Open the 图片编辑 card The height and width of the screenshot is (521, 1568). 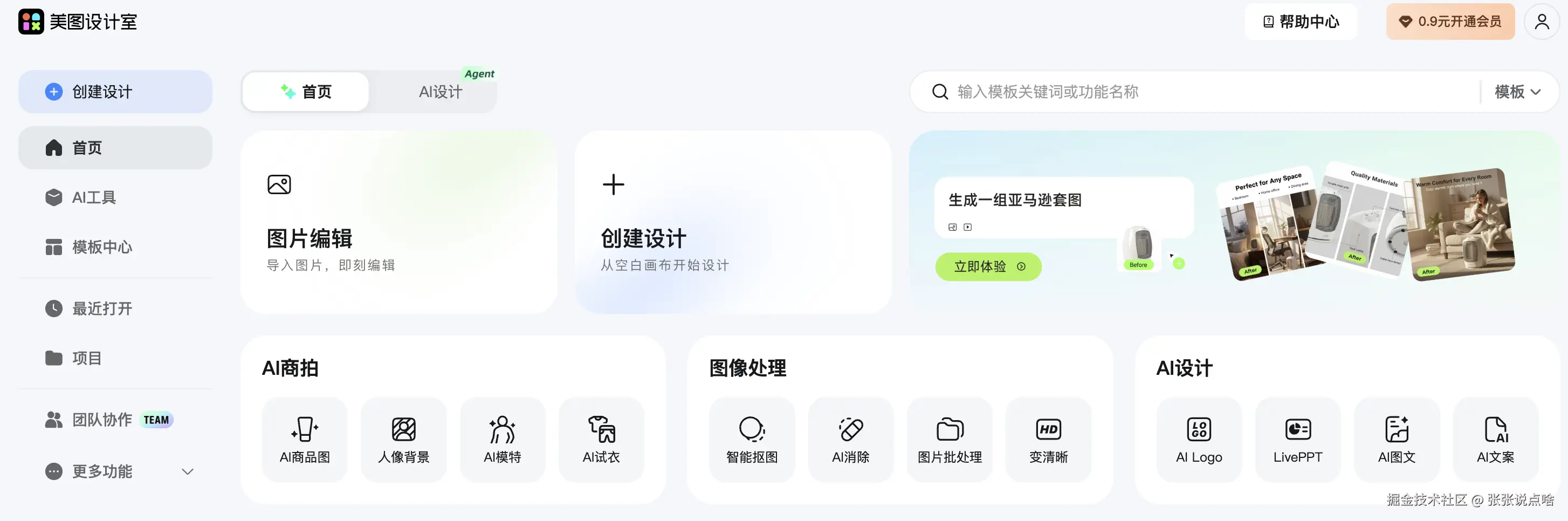point(398,222)
